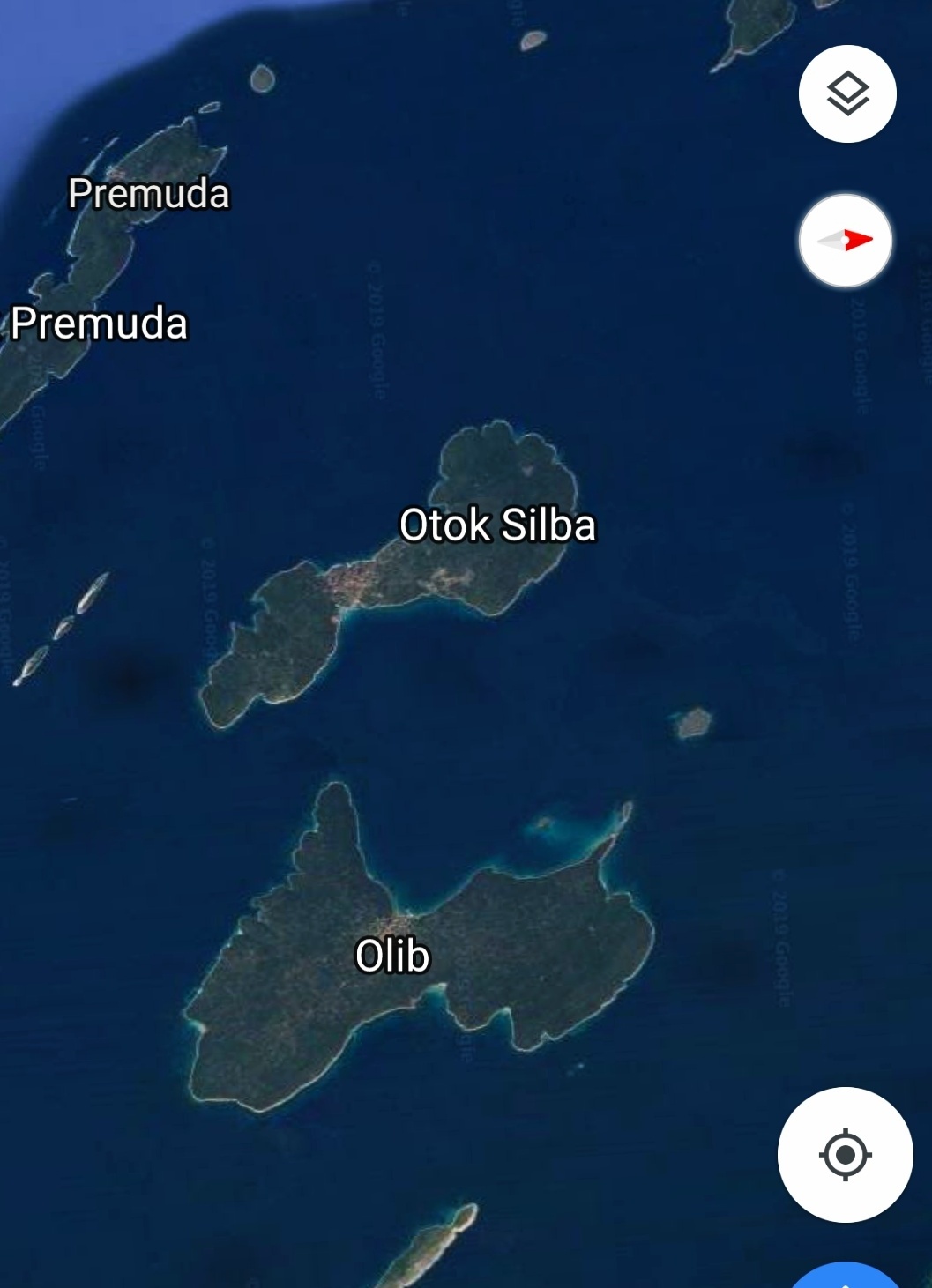
Task: Center map on my location
Action: click(845, 1154)
